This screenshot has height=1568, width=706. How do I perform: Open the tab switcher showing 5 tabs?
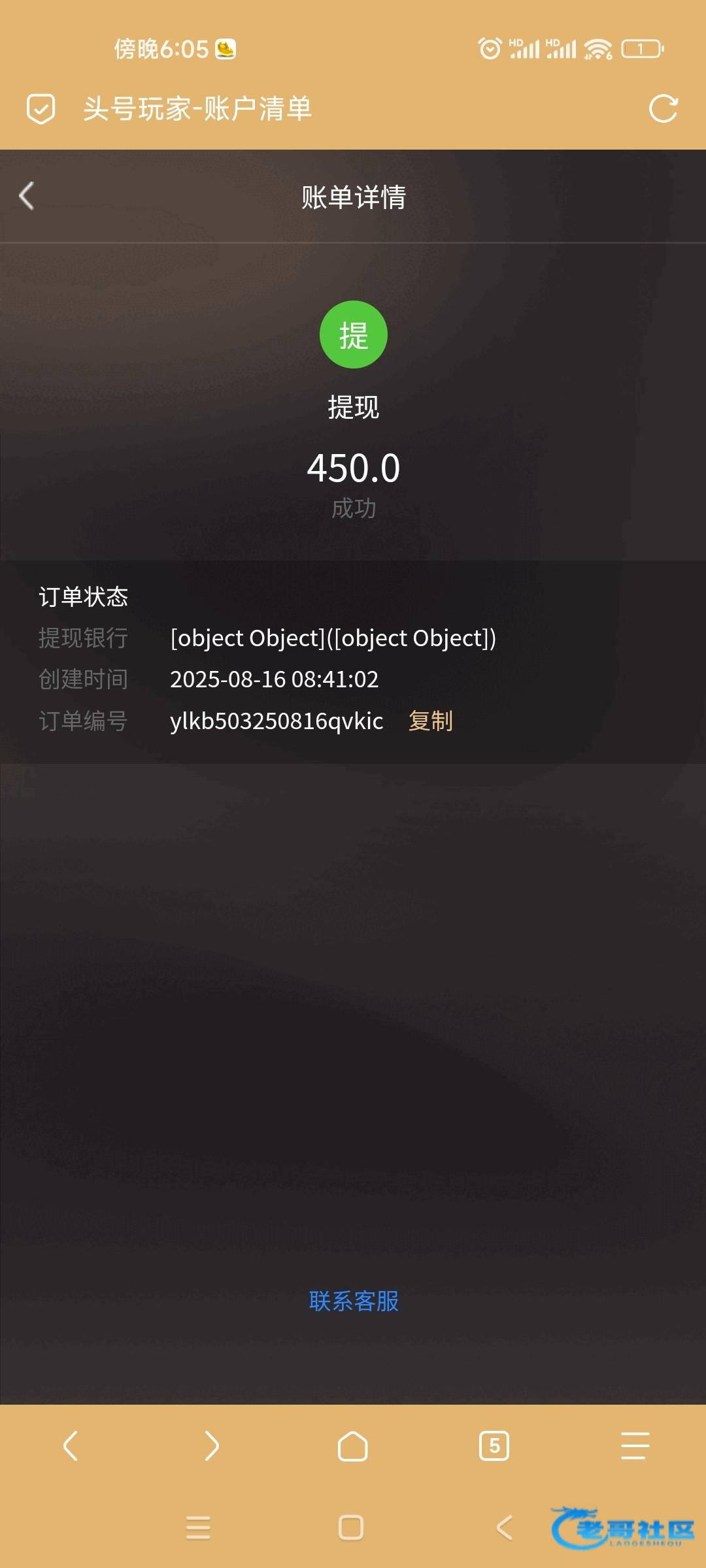point(494,1445)
